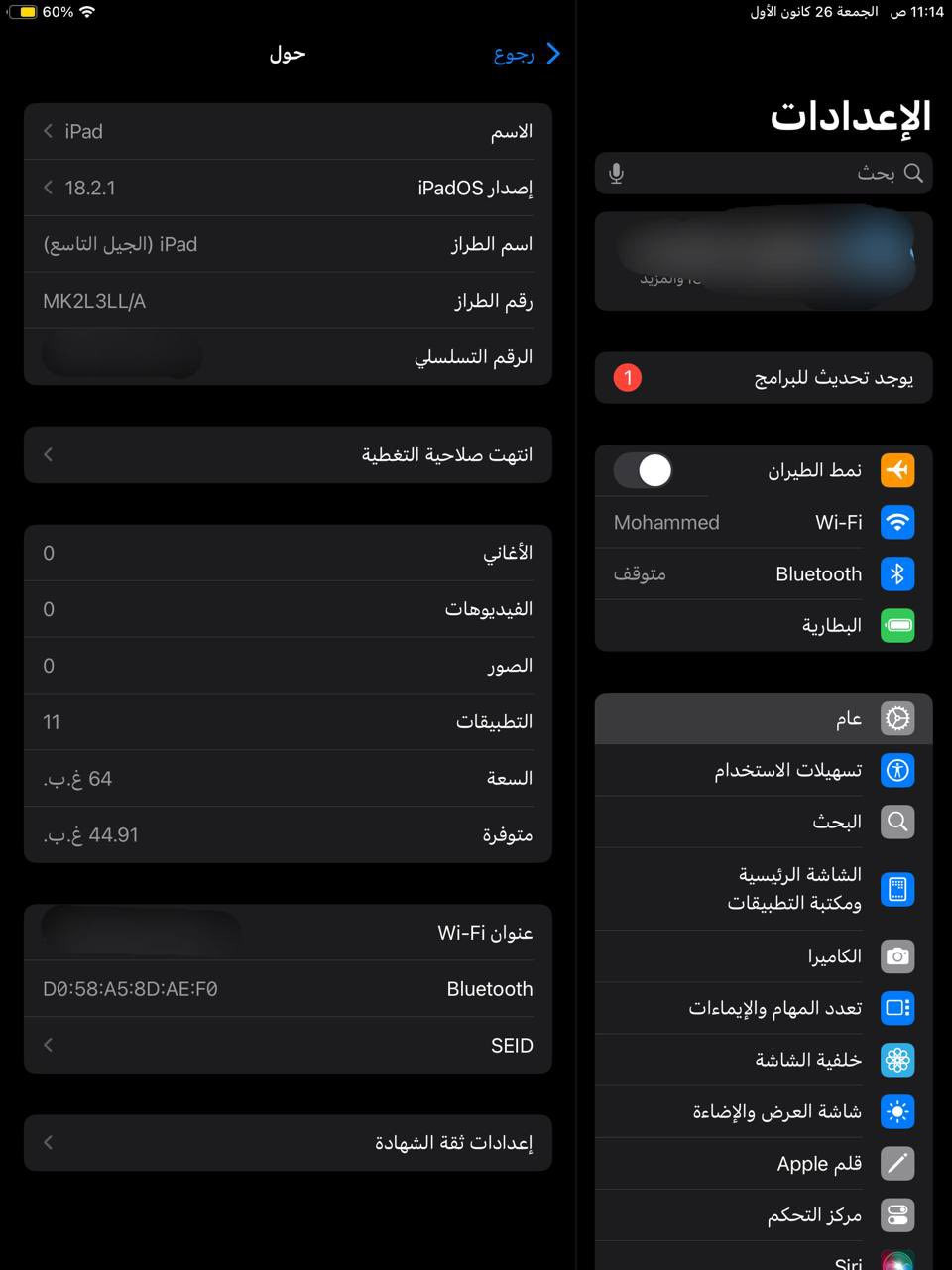Open يوجد تحديث للبرامج software update
This screenshot has height=1270, width=952.
pyautogui.click(x=764, y=378)
